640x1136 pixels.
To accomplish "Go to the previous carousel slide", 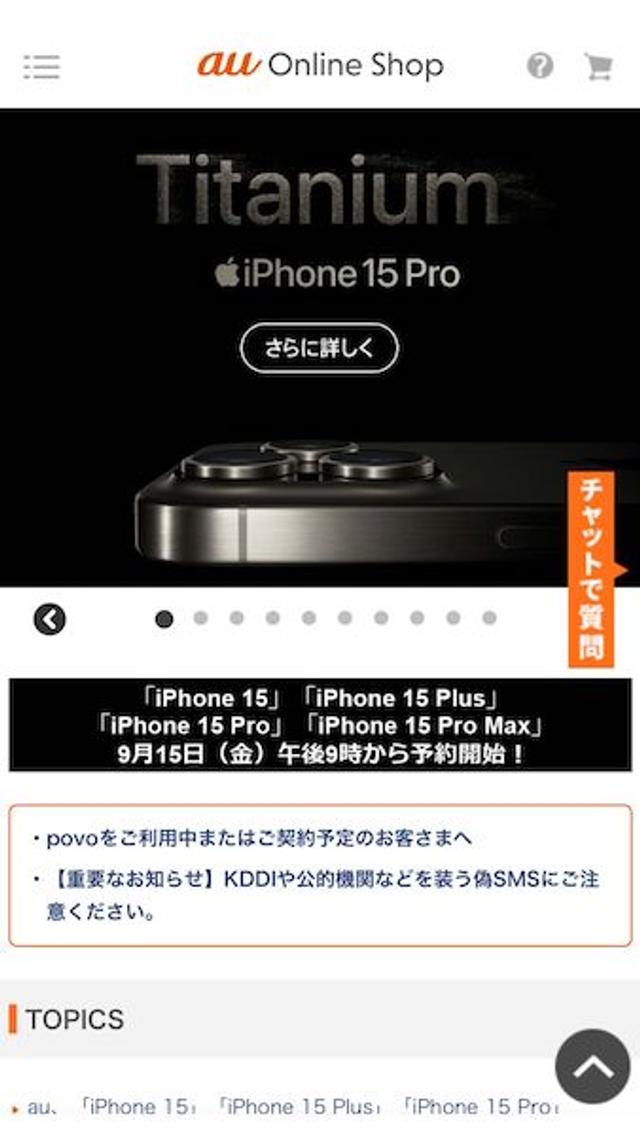I will coord(49,619).
